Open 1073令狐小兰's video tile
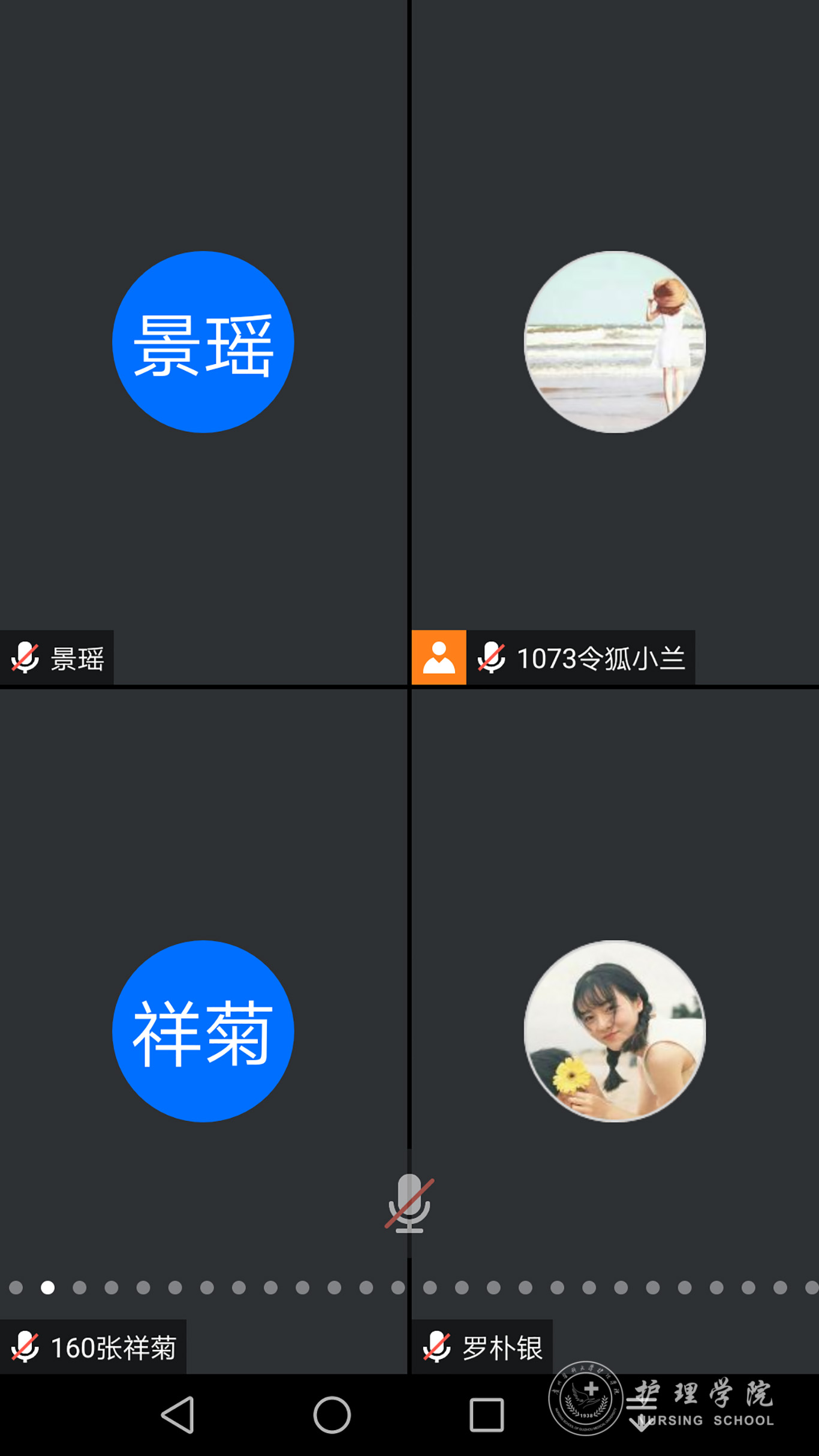This screenshot has width=819, height=1456. click(615, 342)
